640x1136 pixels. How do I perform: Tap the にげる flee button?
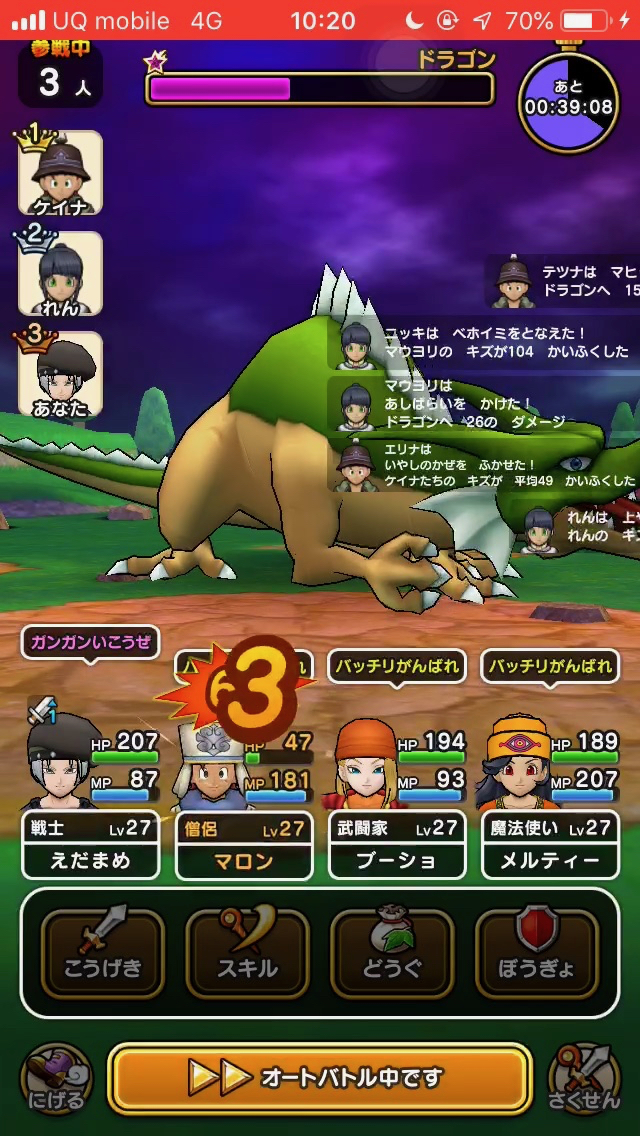55,1082
